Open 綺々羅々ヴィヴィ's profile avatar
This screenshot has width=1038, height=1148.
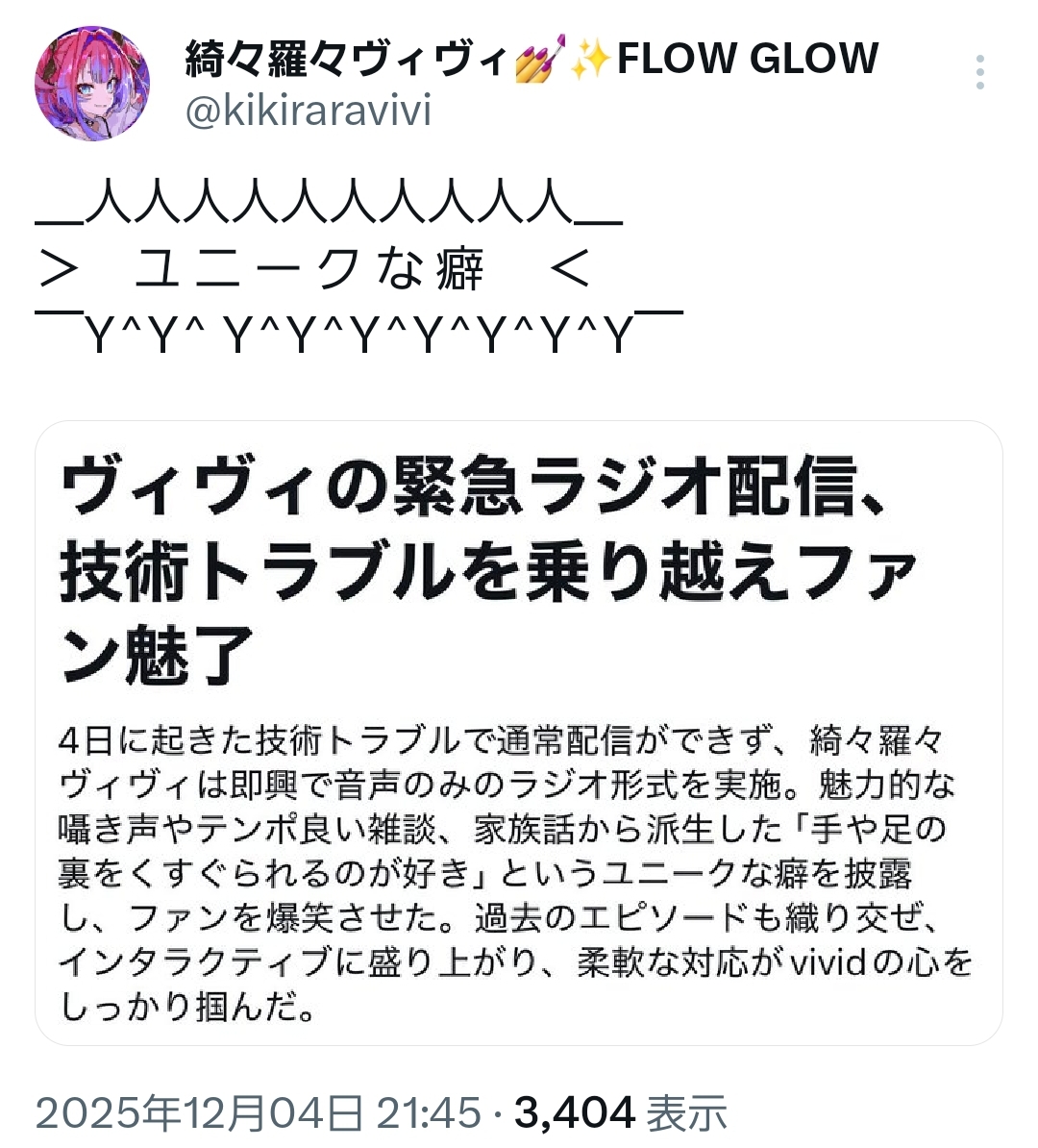click(93, 84)
